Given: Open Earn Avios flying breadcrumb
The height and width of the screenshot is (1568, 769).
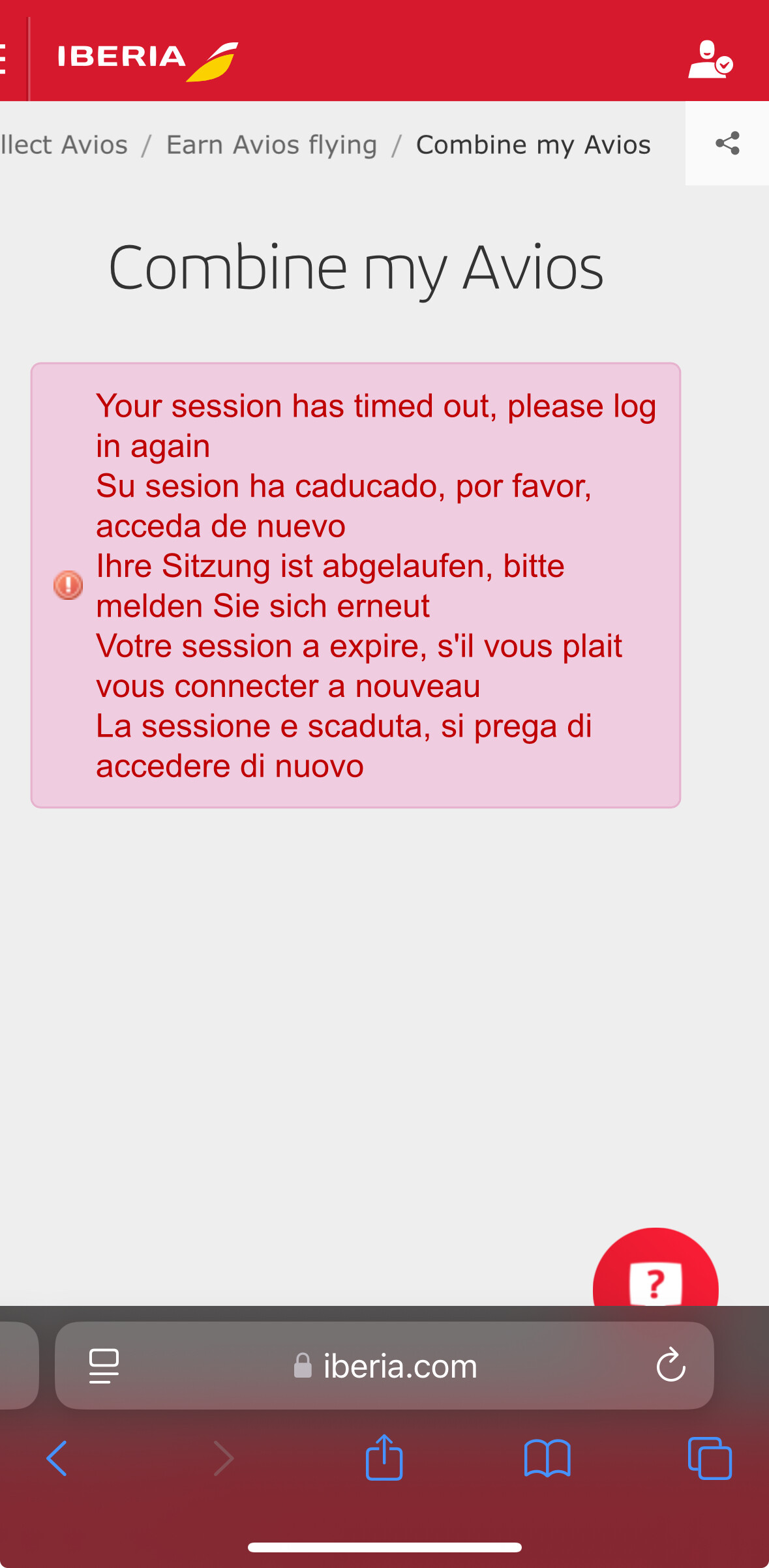Looking at the screenshot, I should (271, 145).
